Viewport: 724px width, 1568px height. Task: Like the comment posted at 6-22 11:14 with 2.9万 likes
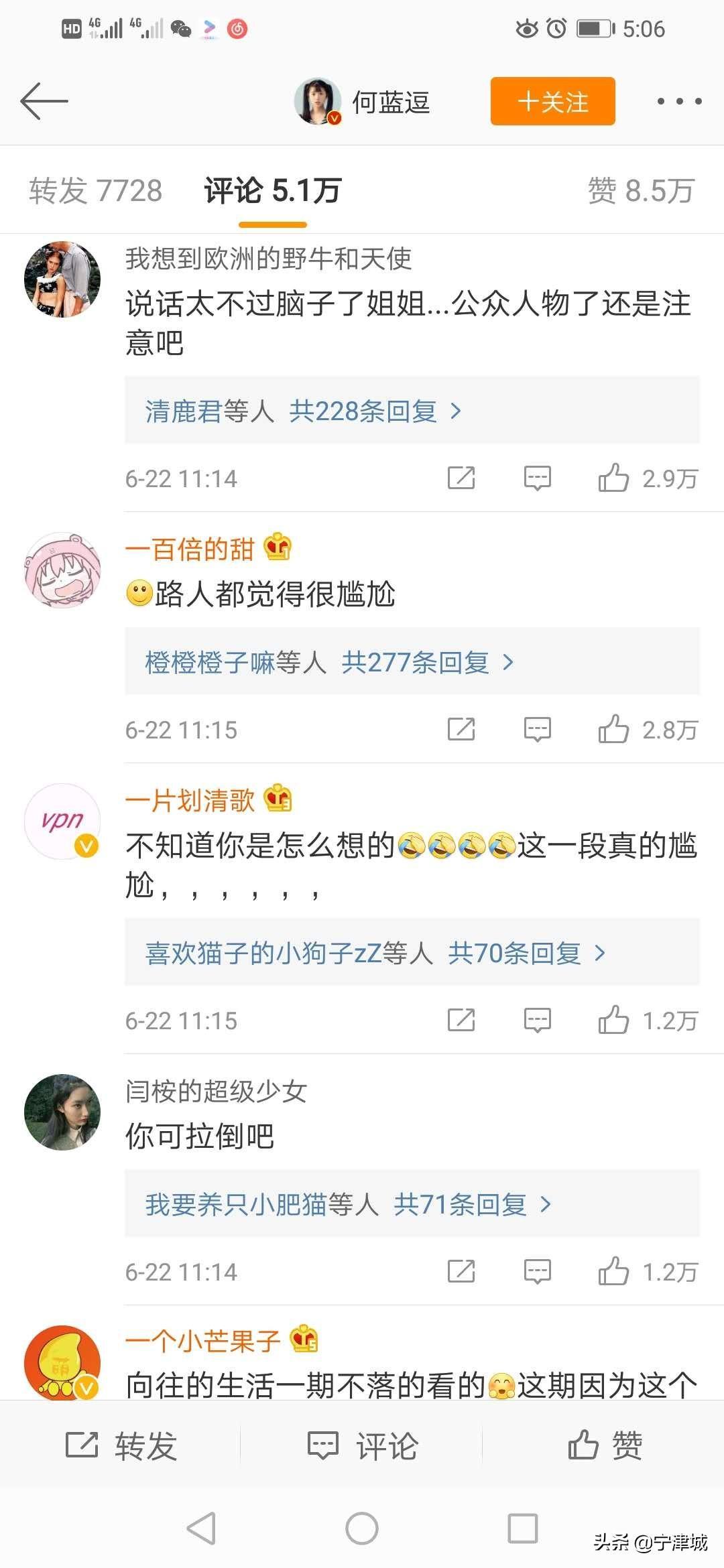click(613, 478)
